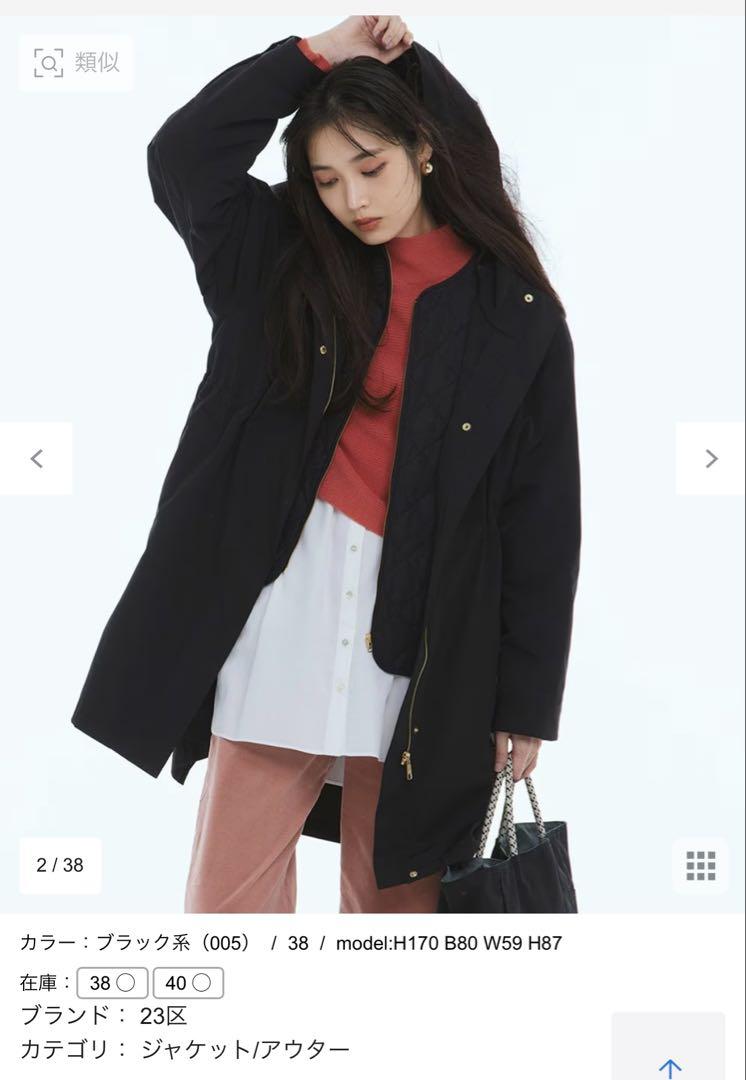Select size 40 in stock
The height and width of the screenshot is (1080, 746).
pyautogui.click(x=188, y=982)
